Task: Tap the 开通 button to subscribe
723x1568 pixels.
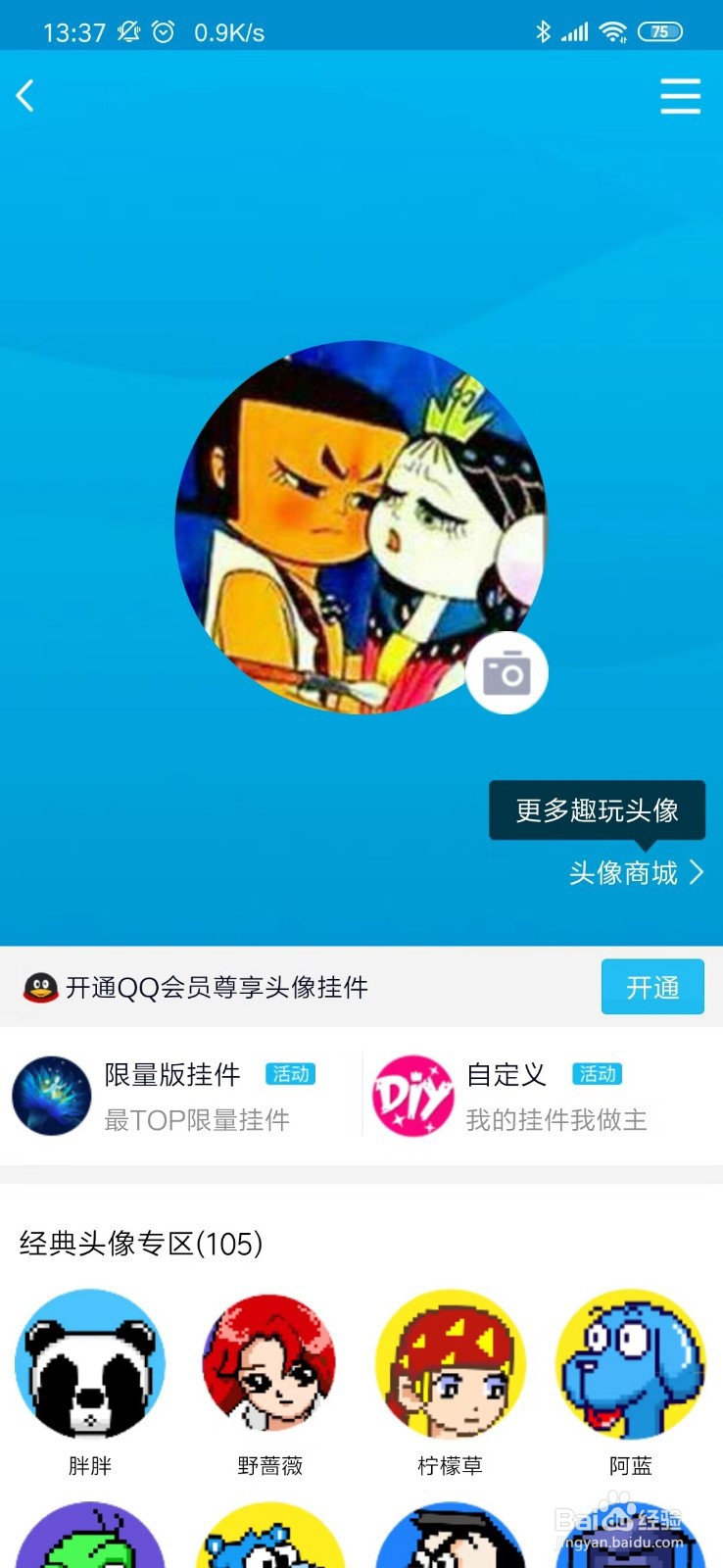Action: [x=652, y=988]
